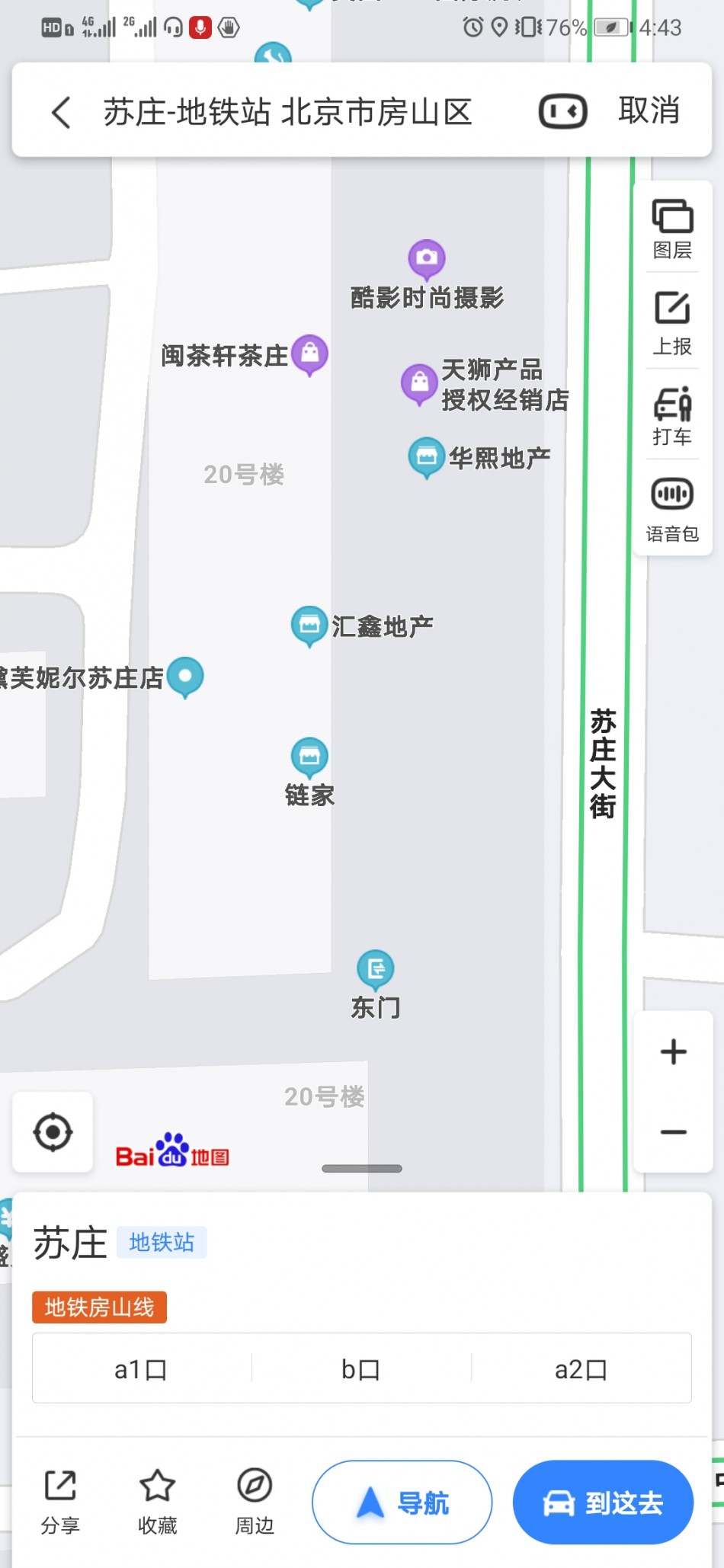Select the a2口 station exit
The width and height of the screenshot is (724, 1568).
pyautogui.click(x=581, y=1369)
